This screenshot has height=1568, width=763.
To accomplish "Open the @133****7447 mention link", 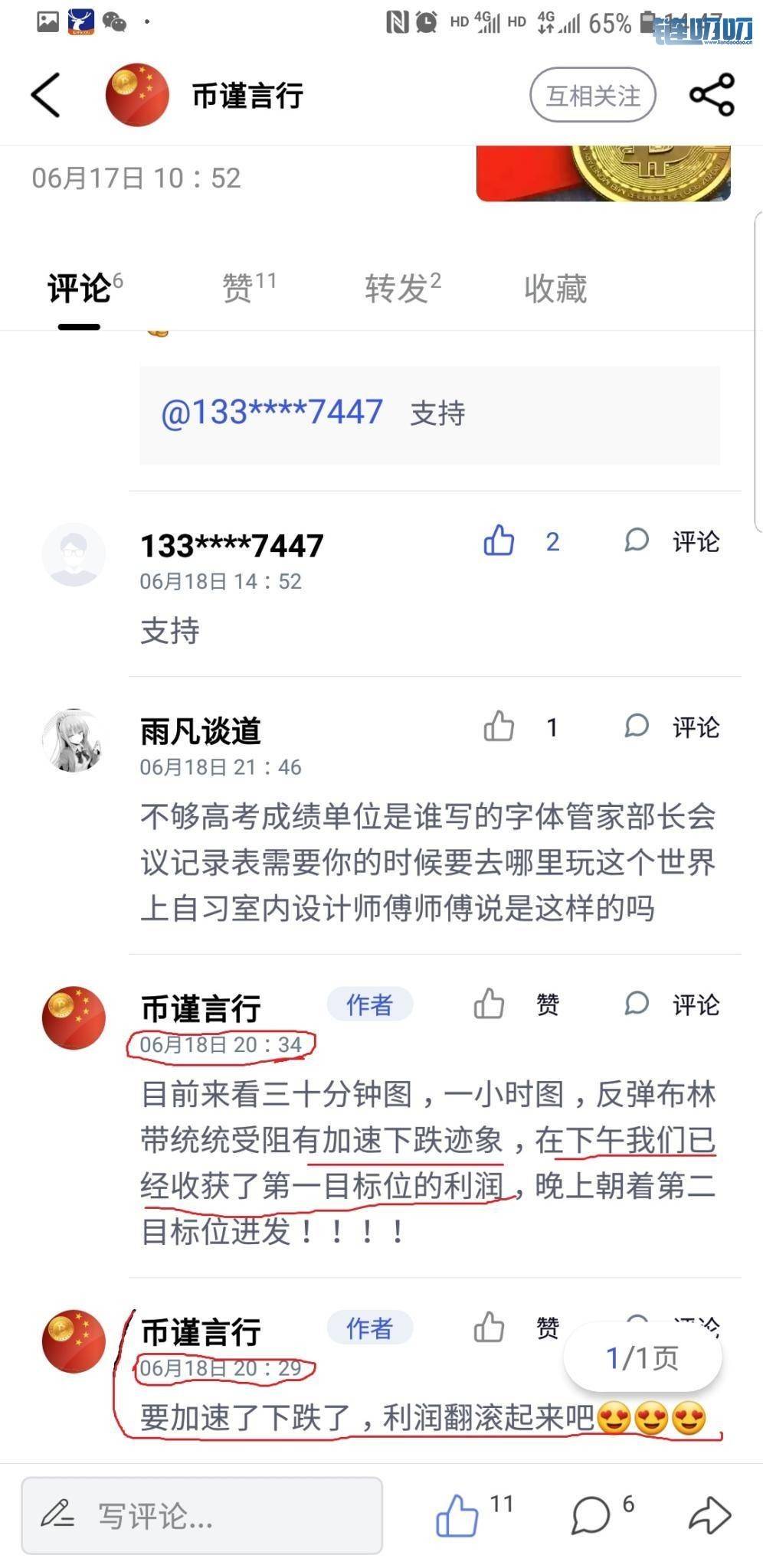I will click(271, 413).
